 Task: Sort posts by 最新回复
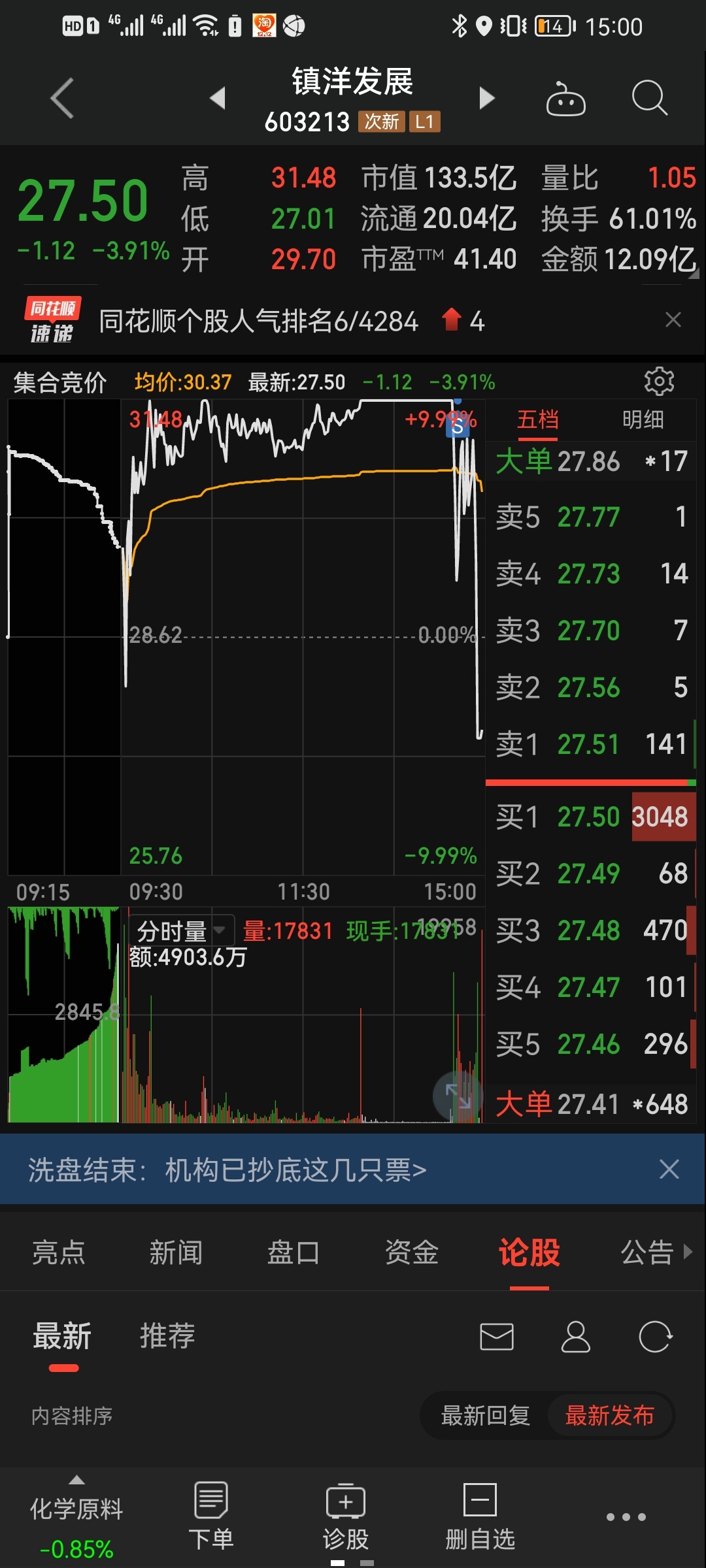(x=485, y=1416)
